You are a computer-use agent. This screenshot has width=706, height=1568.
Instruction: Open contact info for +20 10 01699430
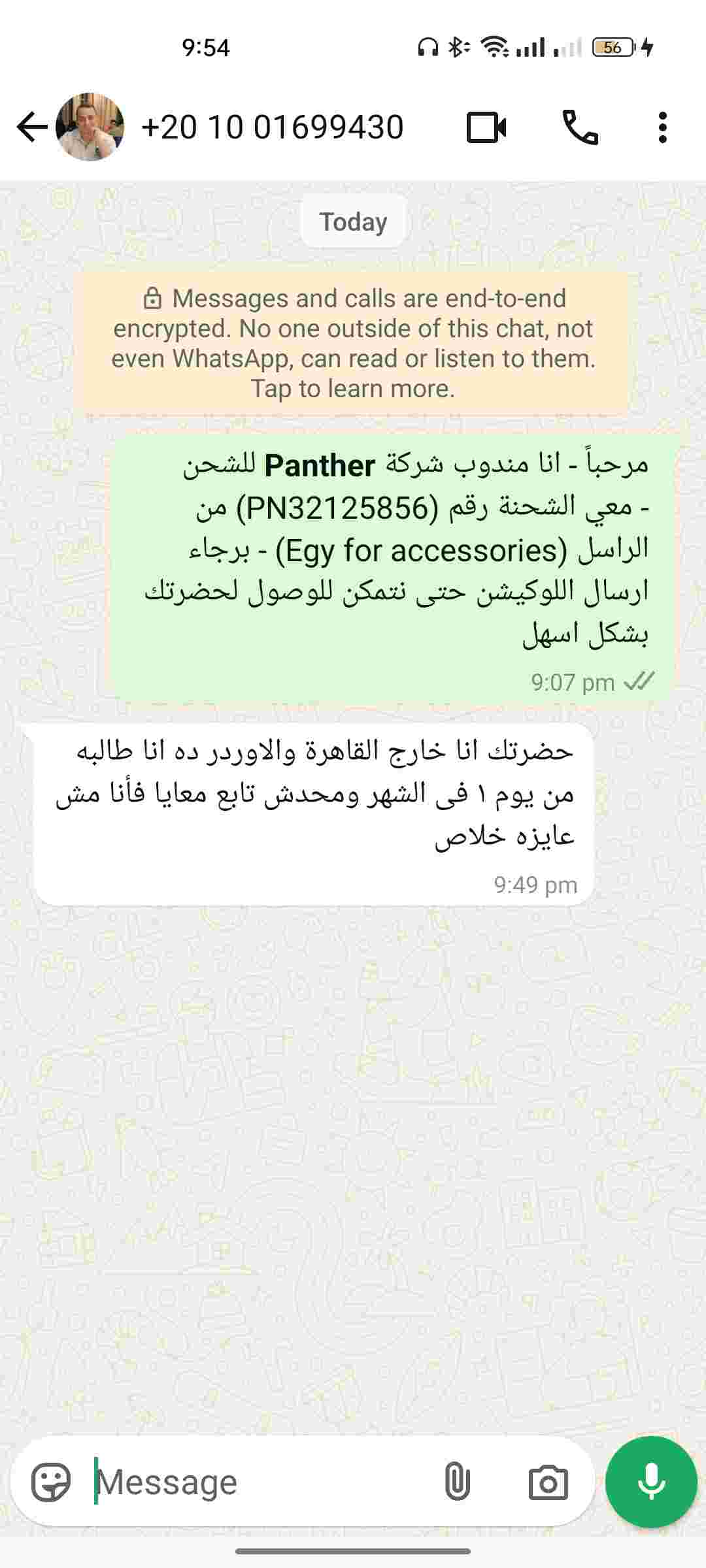point(272,127)
